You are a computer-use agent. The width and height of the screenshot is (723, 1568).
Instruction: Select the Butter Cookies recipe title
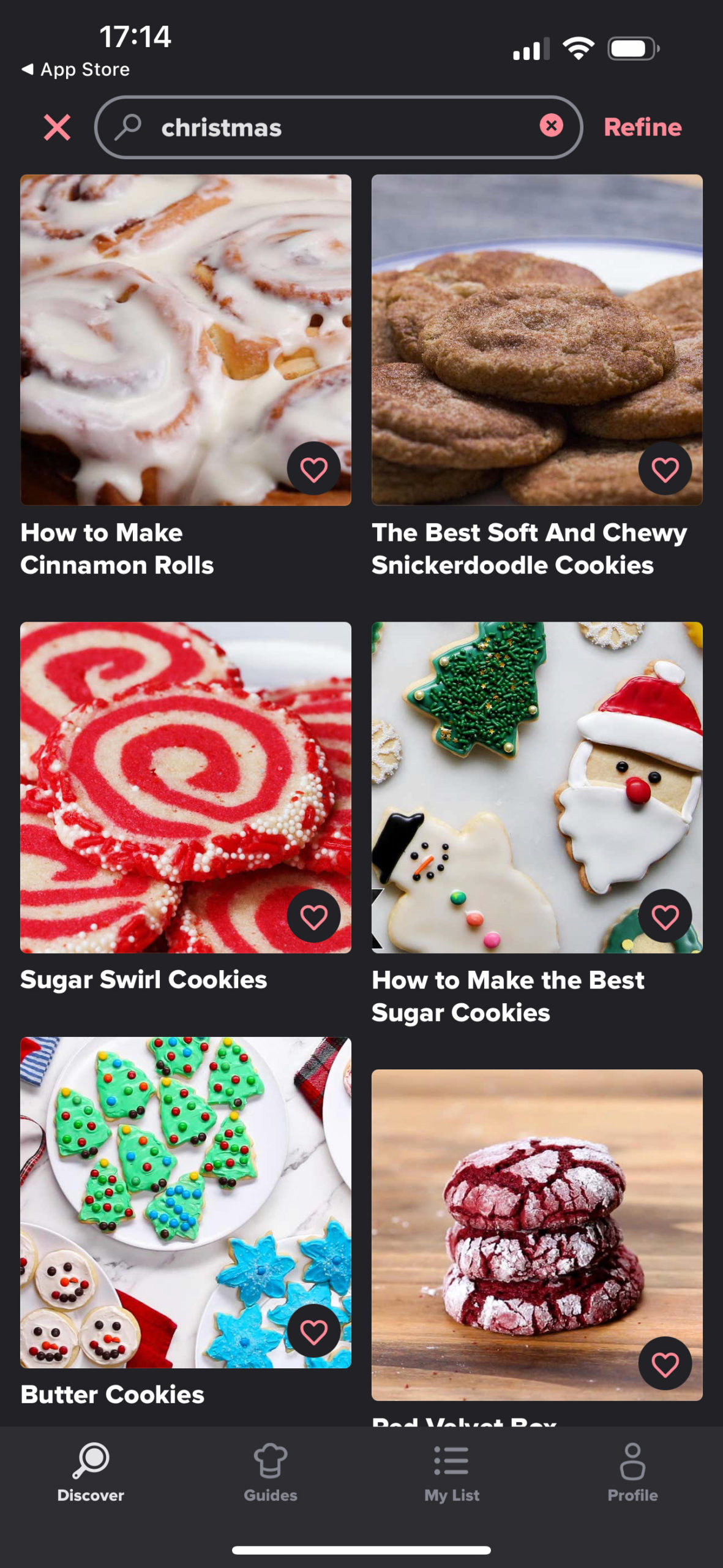coord(113,1395)
